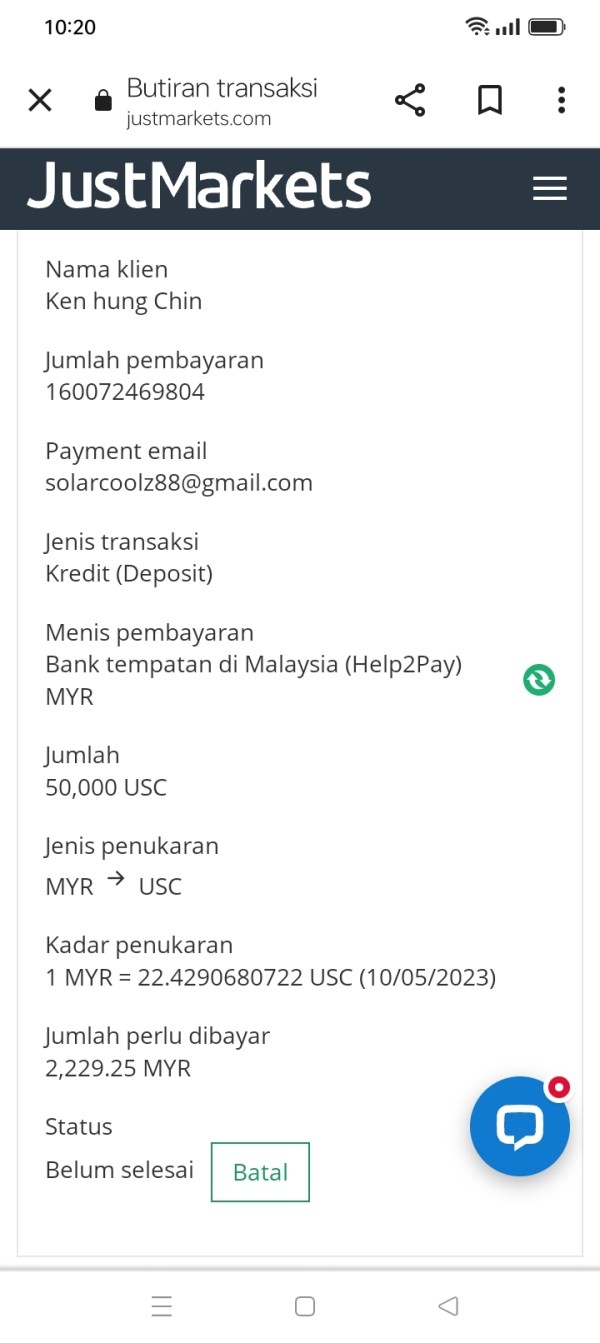This screenshot has height=1343, width=600.
Task: Tap the green refresh payment method icon
Action: point(539,680)
